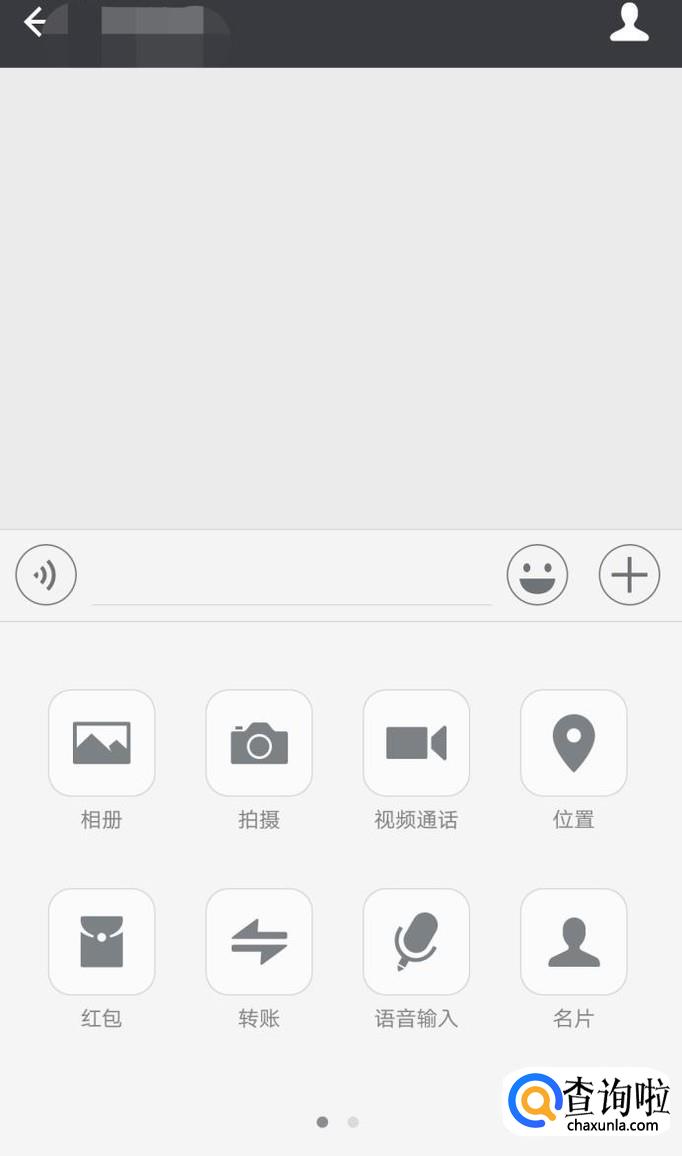
Task: Select 语音输入 voice input
Action: [x=417, y=941]
